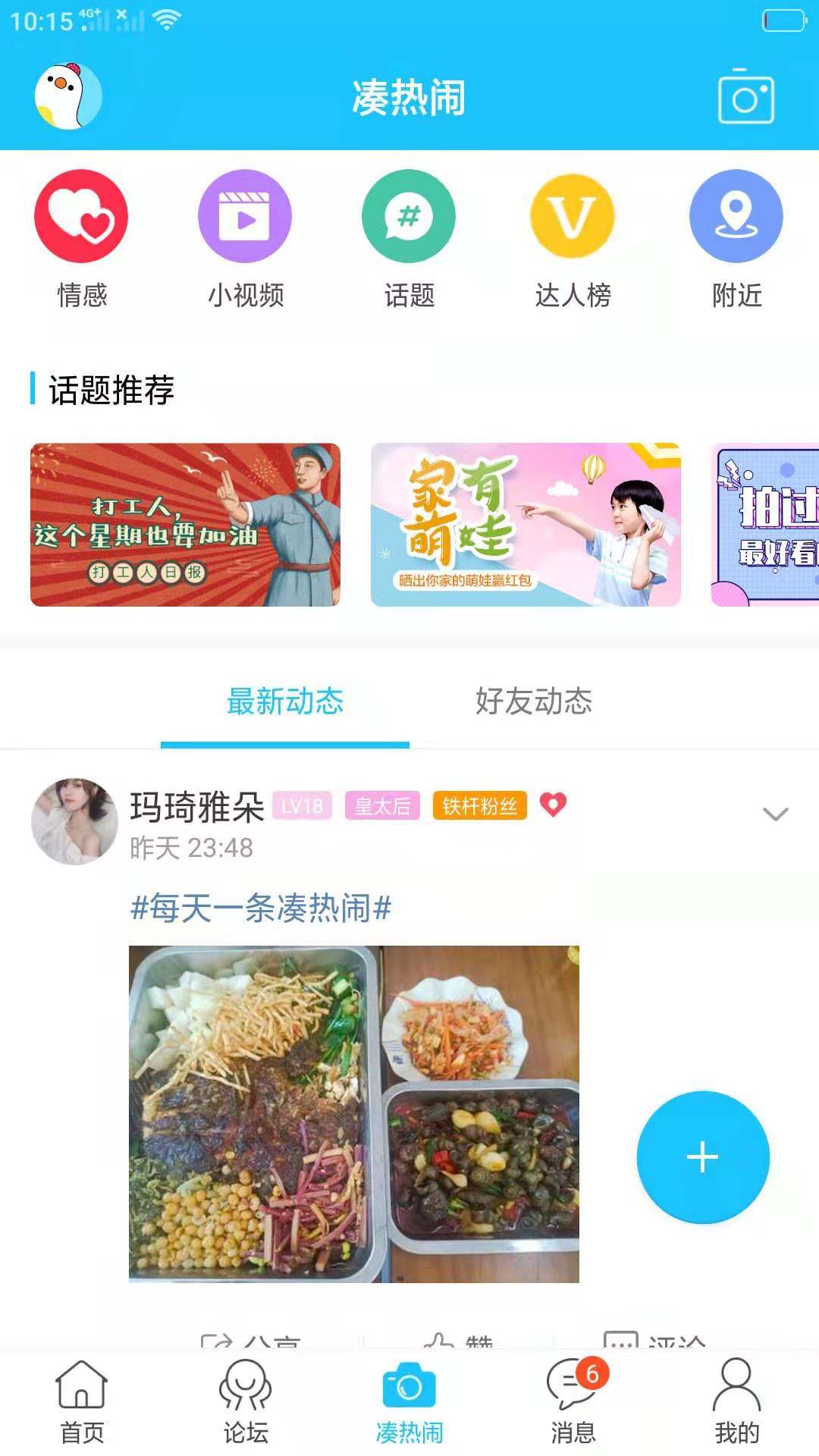Go to the 首页 home tab
819x1456 pixels.
pyautogui.click(x=82, y=1402)
